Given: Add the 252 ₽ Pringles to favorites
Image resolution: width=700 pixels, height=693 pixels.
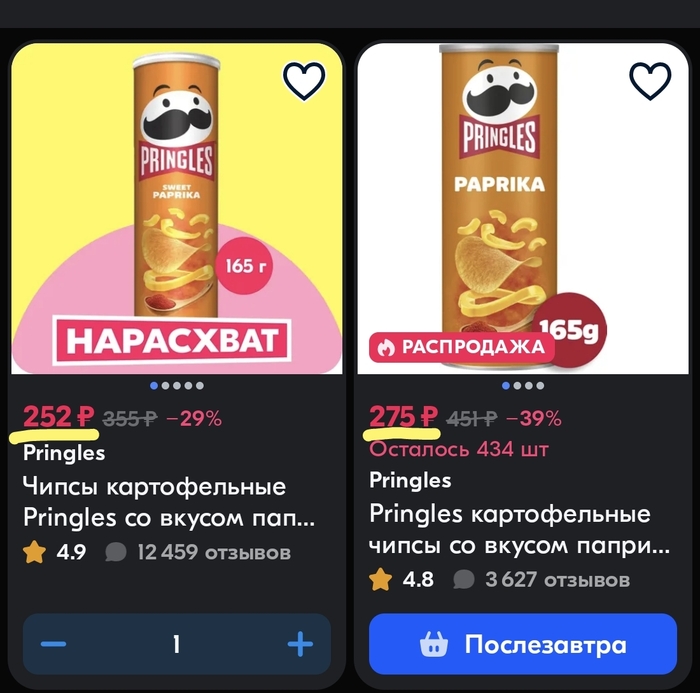Looking at the screenshot, I should pos(304,81).
